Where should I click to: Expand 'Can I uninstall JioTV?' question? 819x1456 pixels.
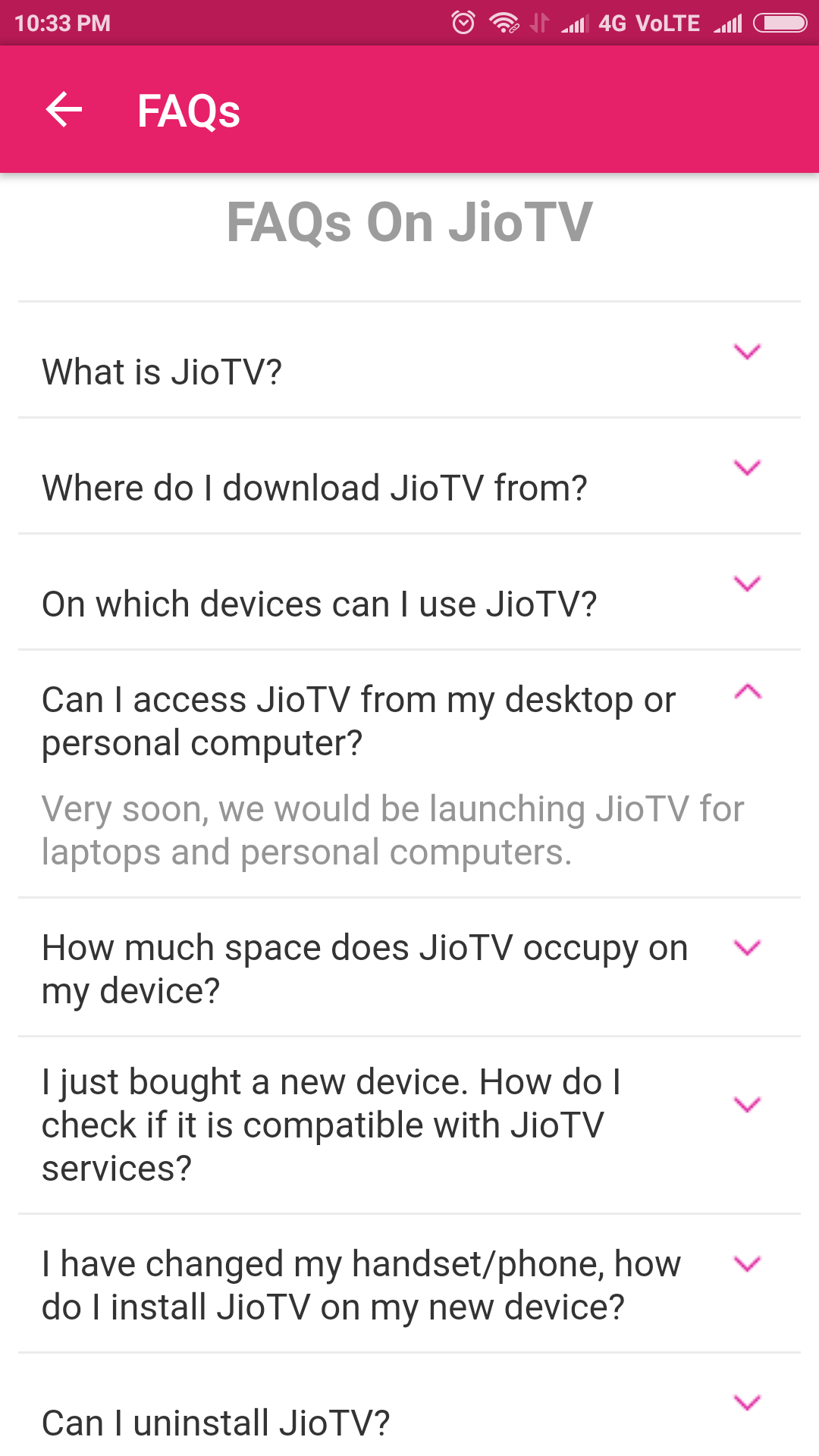pyautogui.click(x=747, y=1403)
